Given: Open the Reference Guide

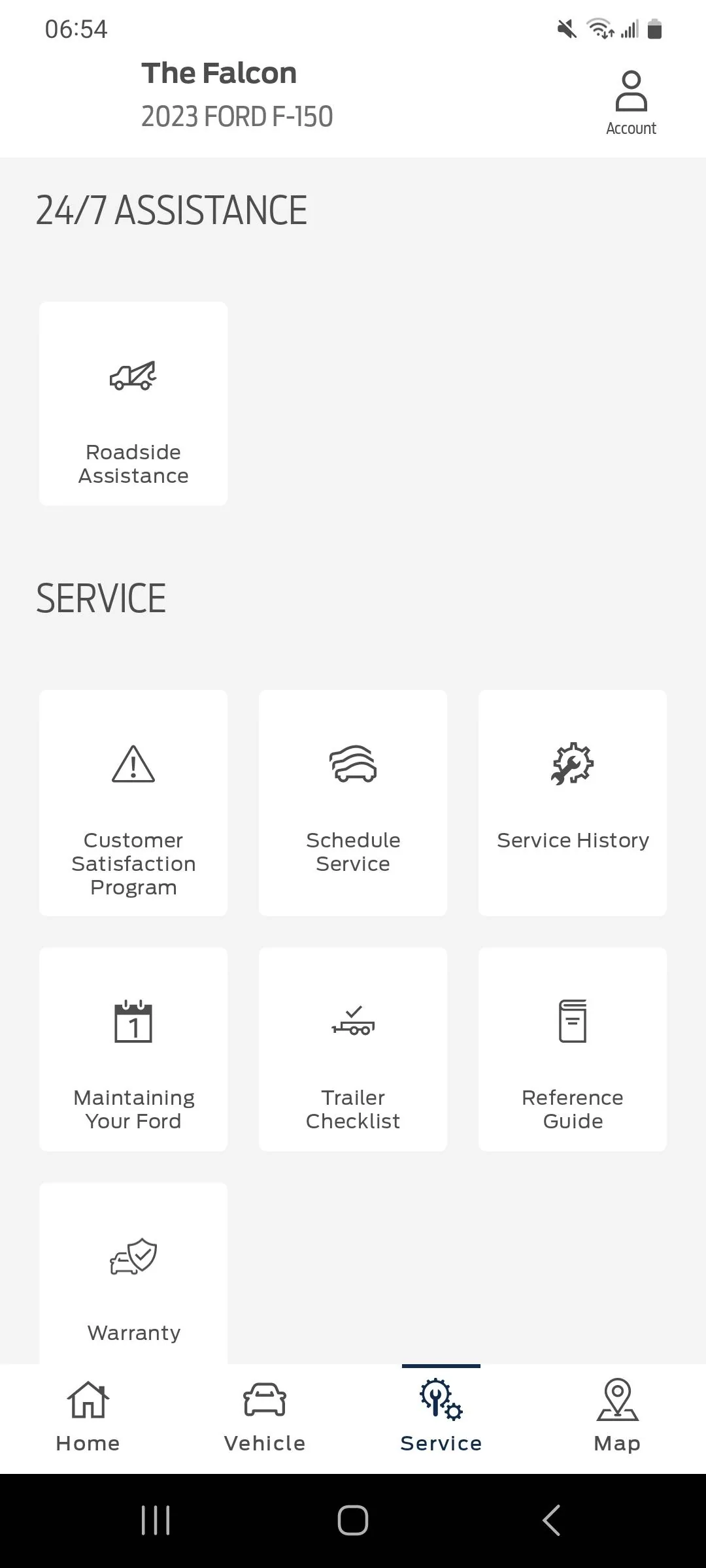Looking at the screenshot, I should coord(572,1049).
